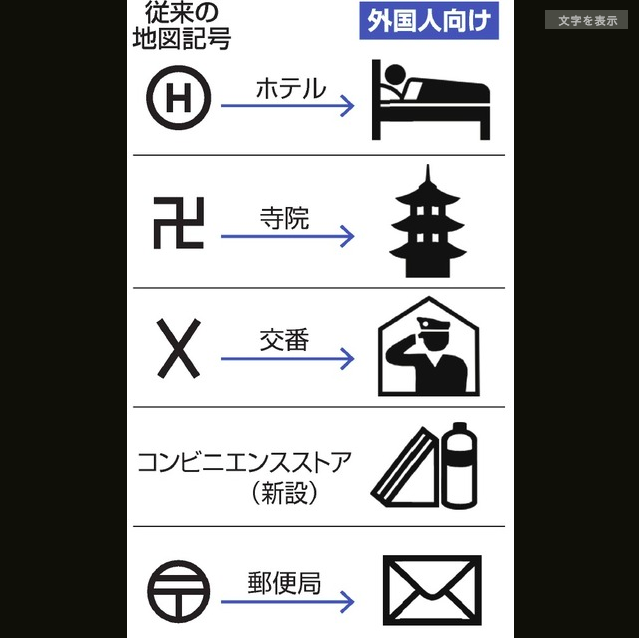Tap the 文字を表示 button

pos(586,20)
